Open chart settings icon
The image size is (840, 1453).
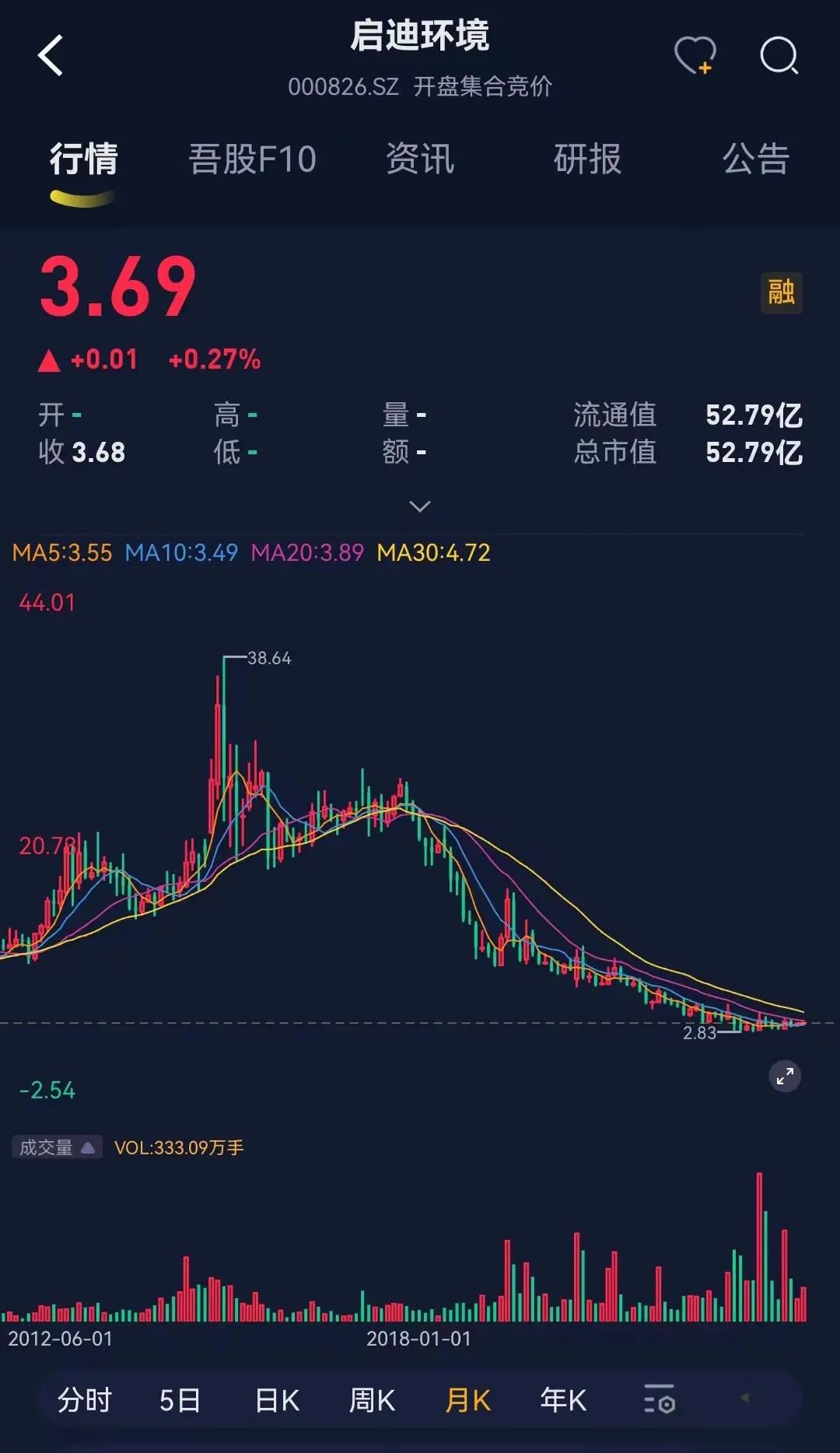click(660, 1400)
